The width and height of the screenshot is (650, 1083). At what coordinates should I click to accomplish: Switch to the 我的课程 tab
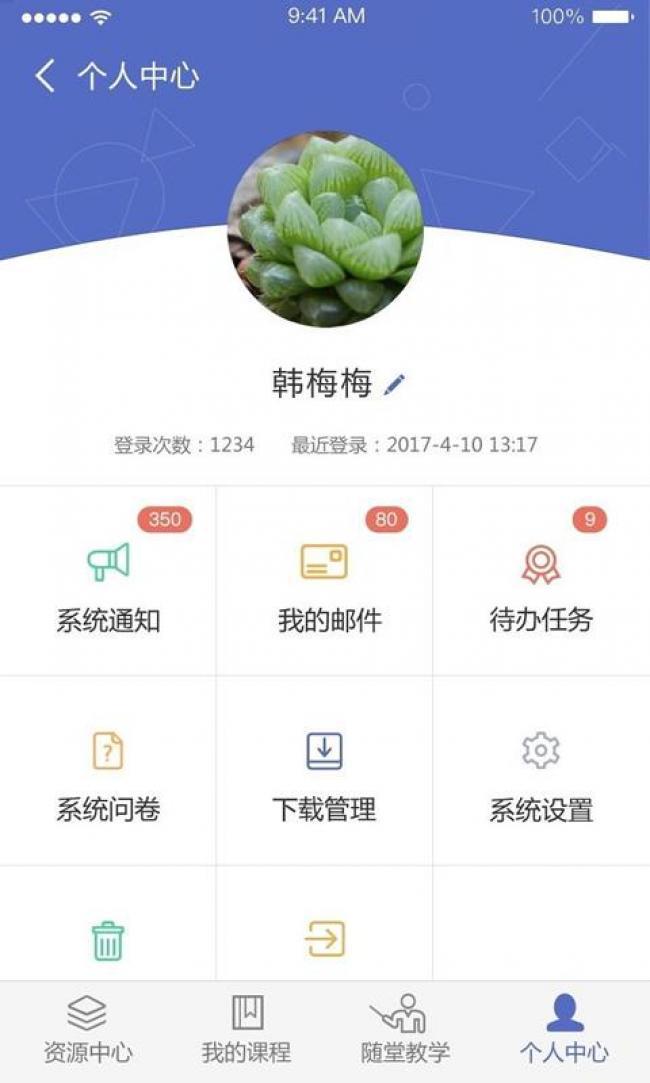pyautogui.click(x=246, y=1030)
